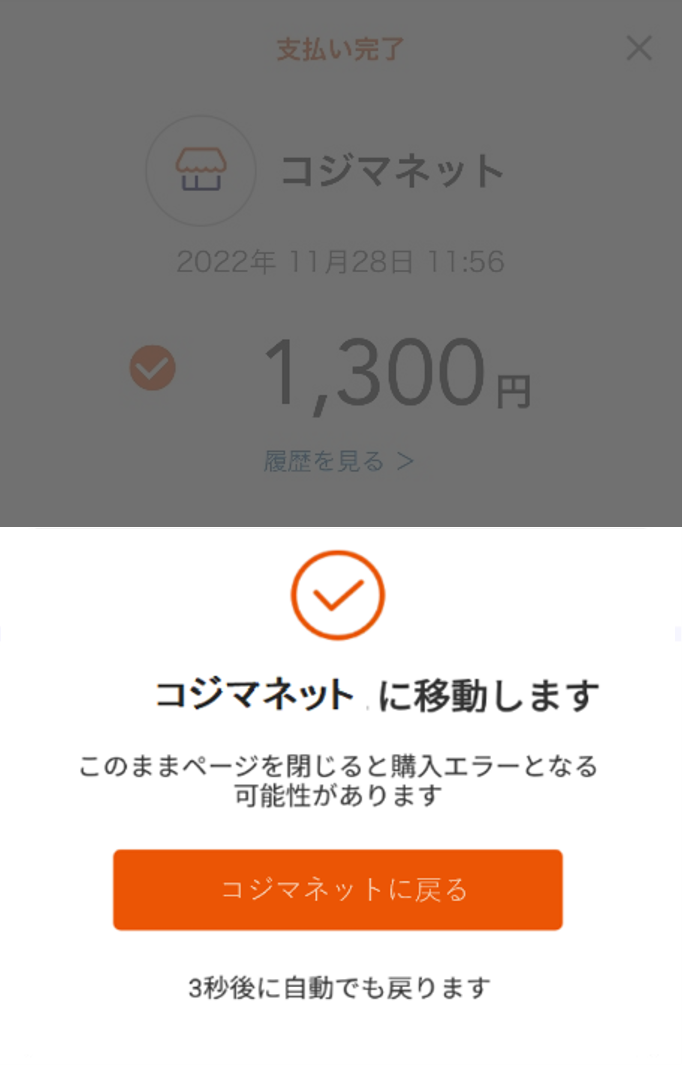This screenshot has width=689, height=1065.
Task: Close the payment complete screen
Action: [x=639, y=48]
